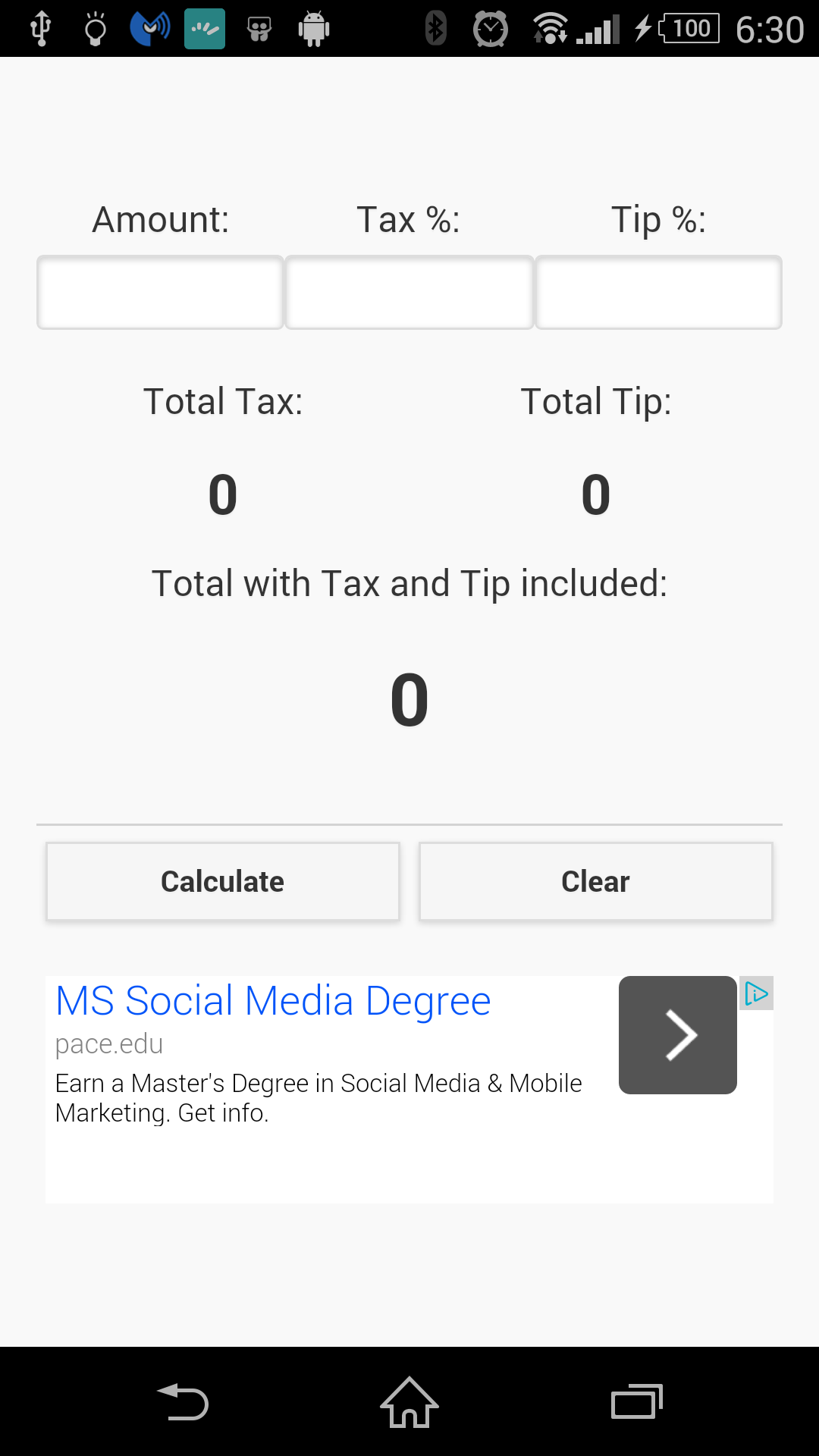Tap the Wi-Fi signal indicator
Viewport: 819px width, 1456px height.
549,29
